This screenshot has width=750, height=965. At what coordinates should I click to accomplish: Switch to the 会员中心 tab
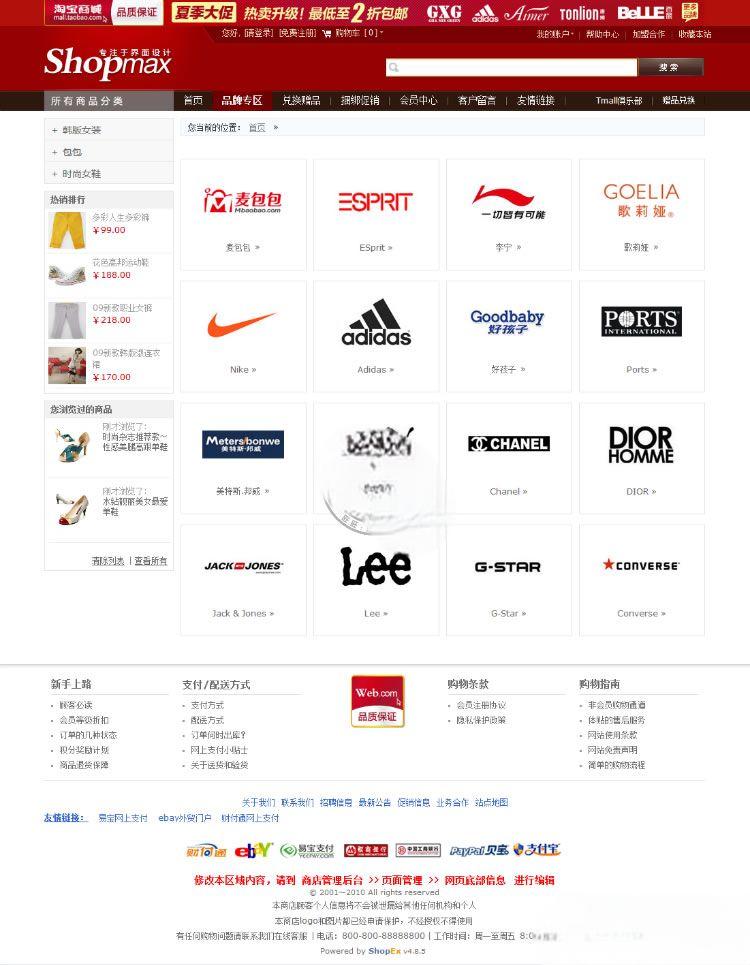pyautogui.click(x=418, y=101)
